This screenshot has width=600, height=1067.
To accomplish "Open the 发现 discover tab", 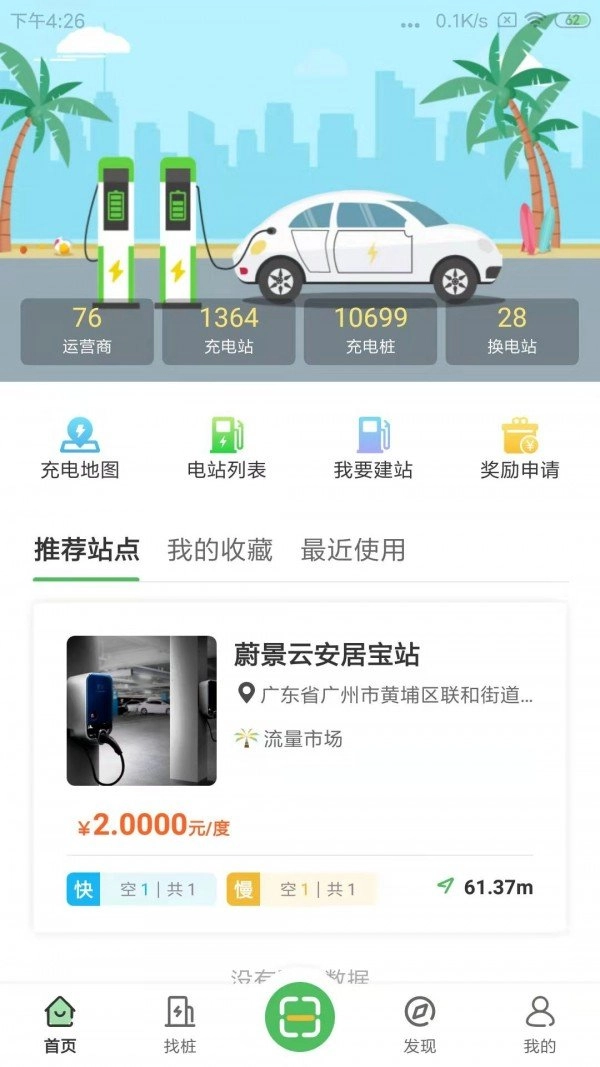I will [x=420, y=1025].
